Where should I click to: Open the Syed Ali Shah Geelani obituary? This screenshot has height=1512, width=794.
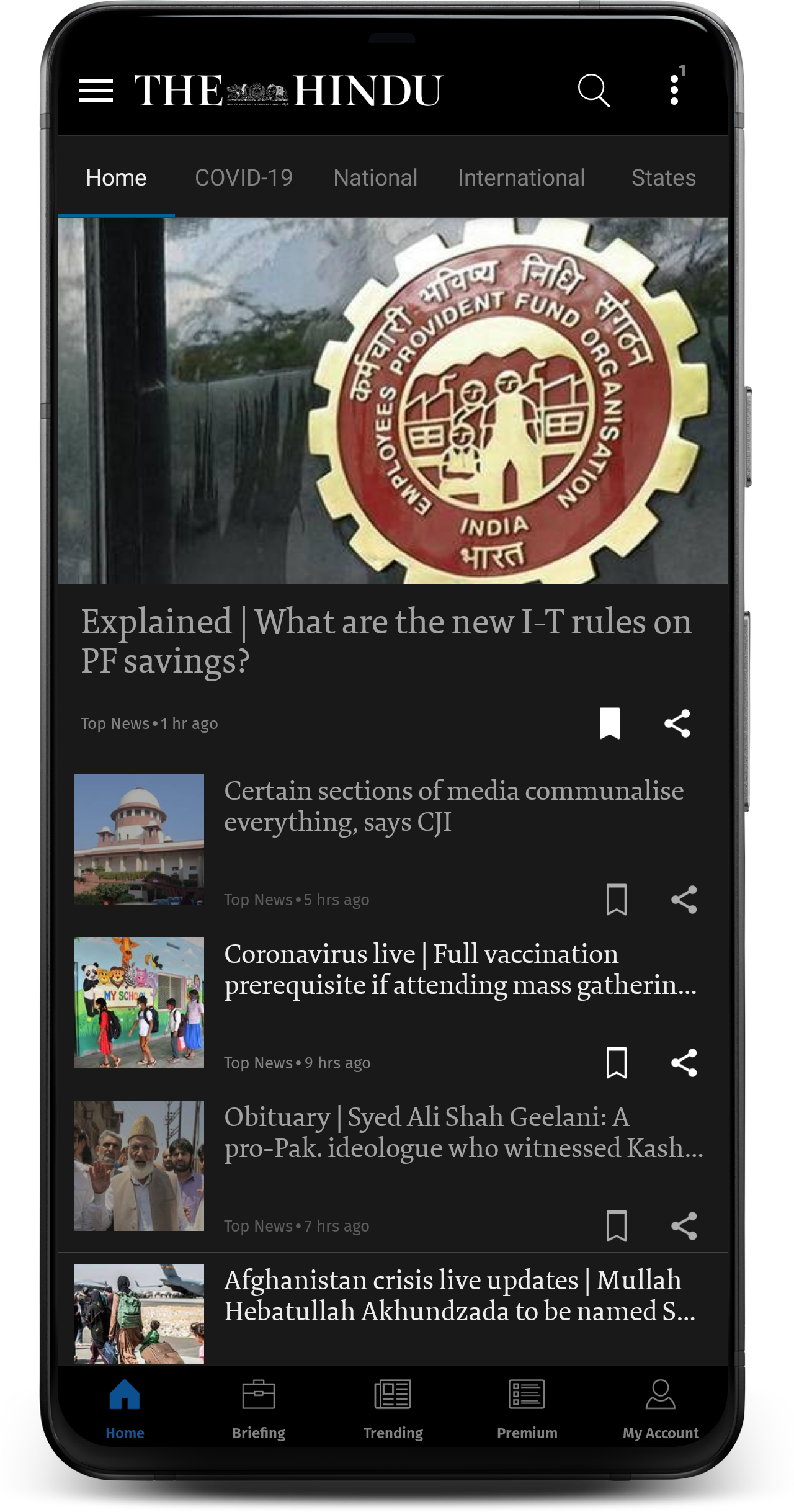(x=463, y=1132)
